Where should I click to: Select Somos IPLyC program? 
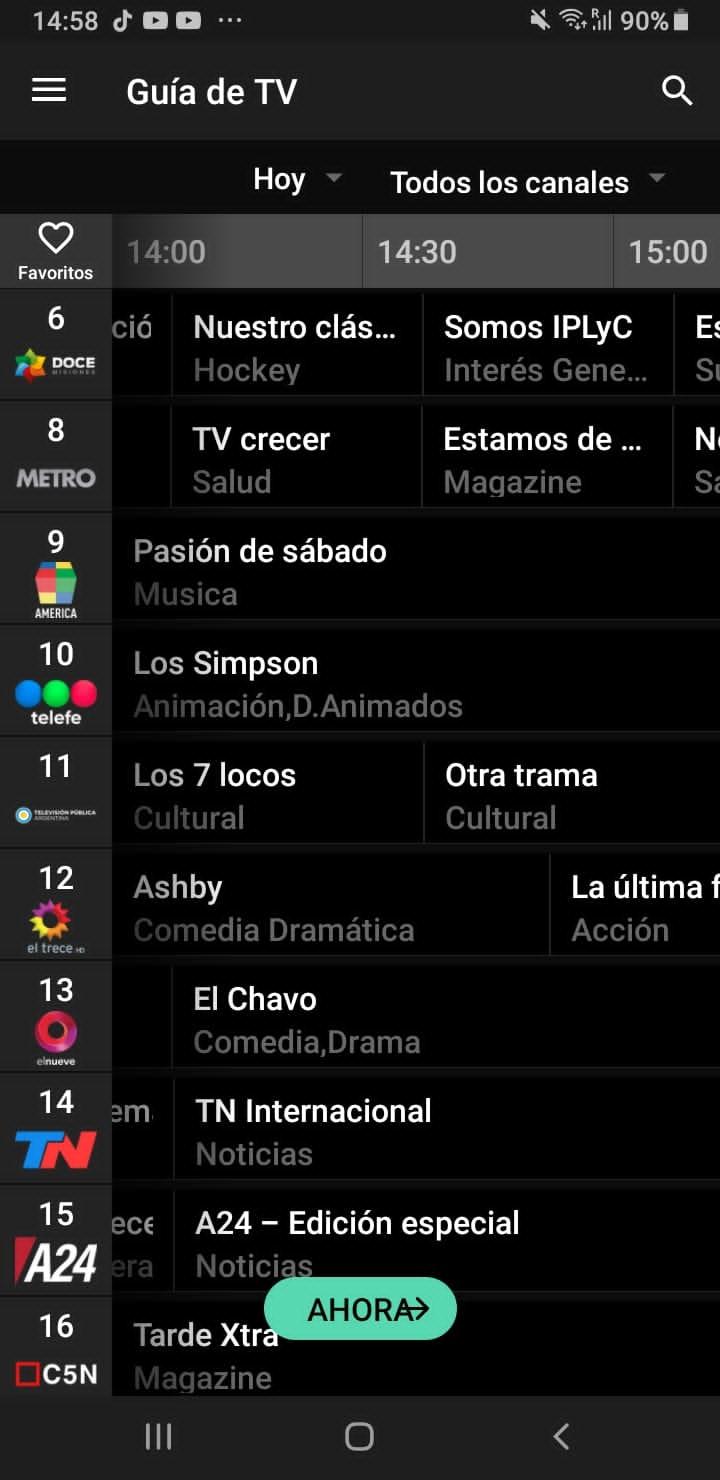[x=546, y=347]
